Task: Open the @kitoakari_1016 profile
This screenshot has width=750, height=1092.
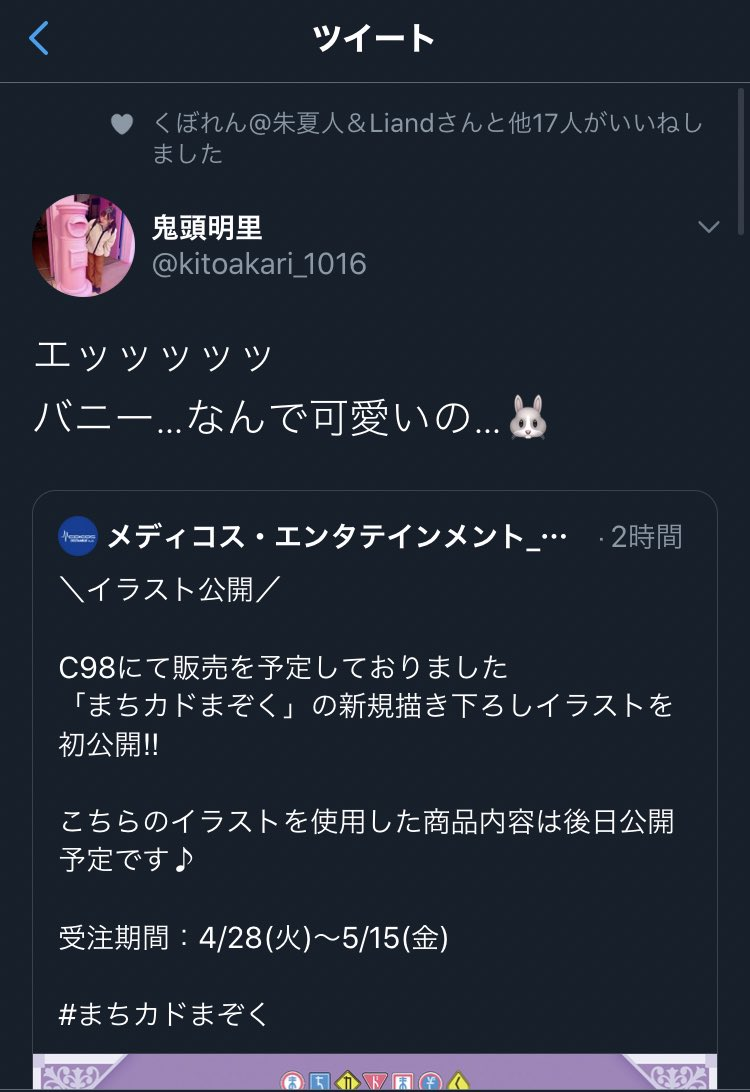Action: point(258,264)
